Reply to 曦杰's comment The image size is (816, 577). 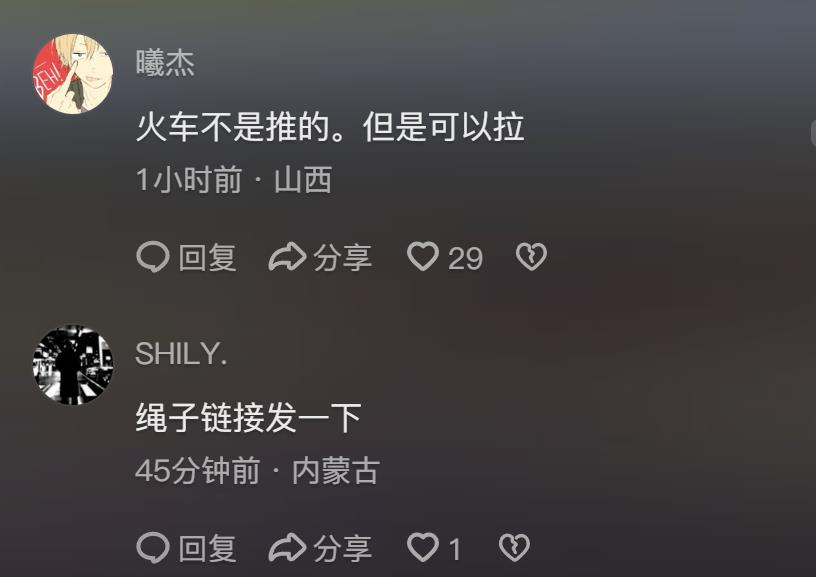[187, 258]
